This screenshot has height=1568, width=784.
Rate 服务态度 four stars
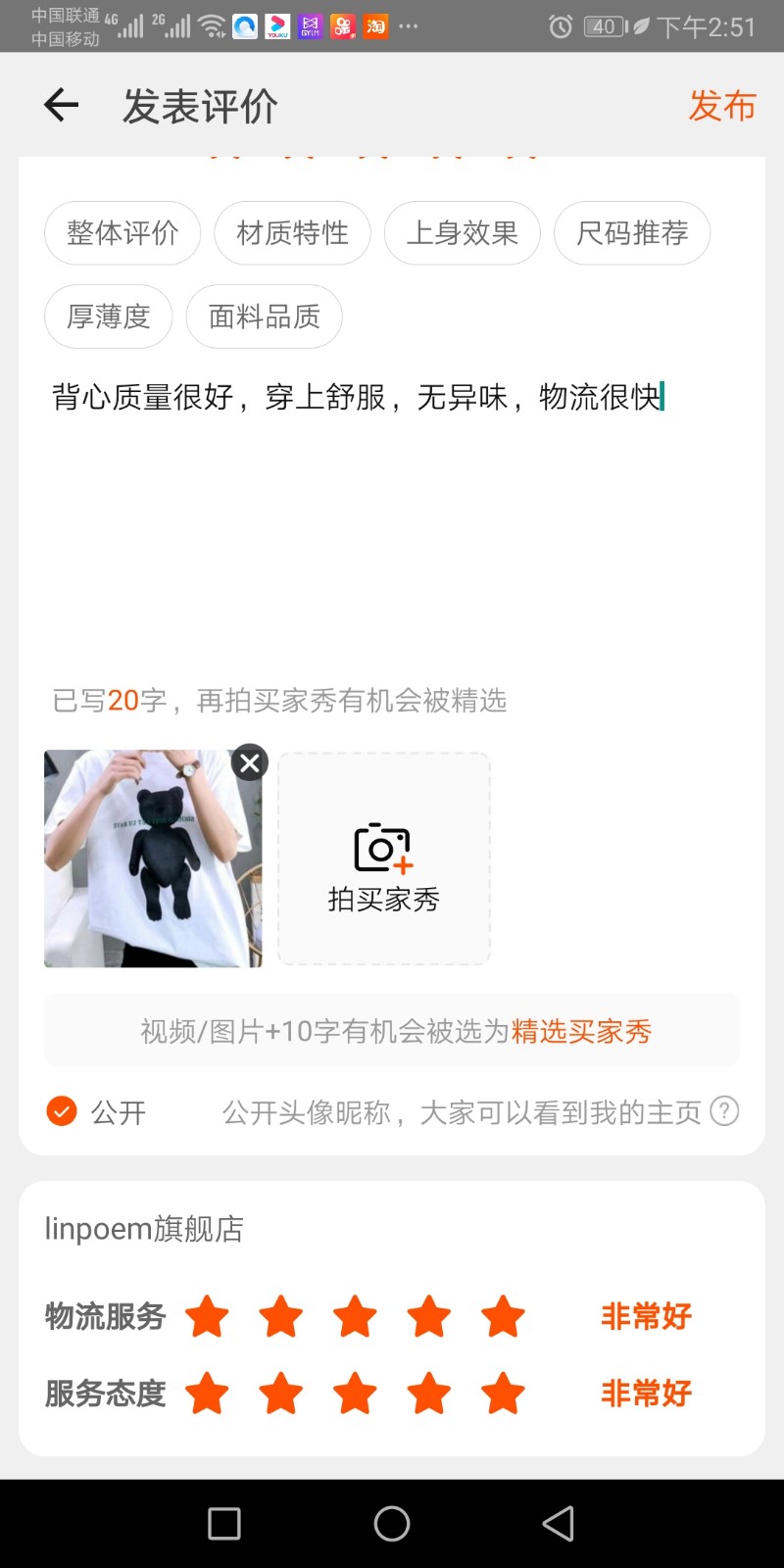(x=429, y=1393)
